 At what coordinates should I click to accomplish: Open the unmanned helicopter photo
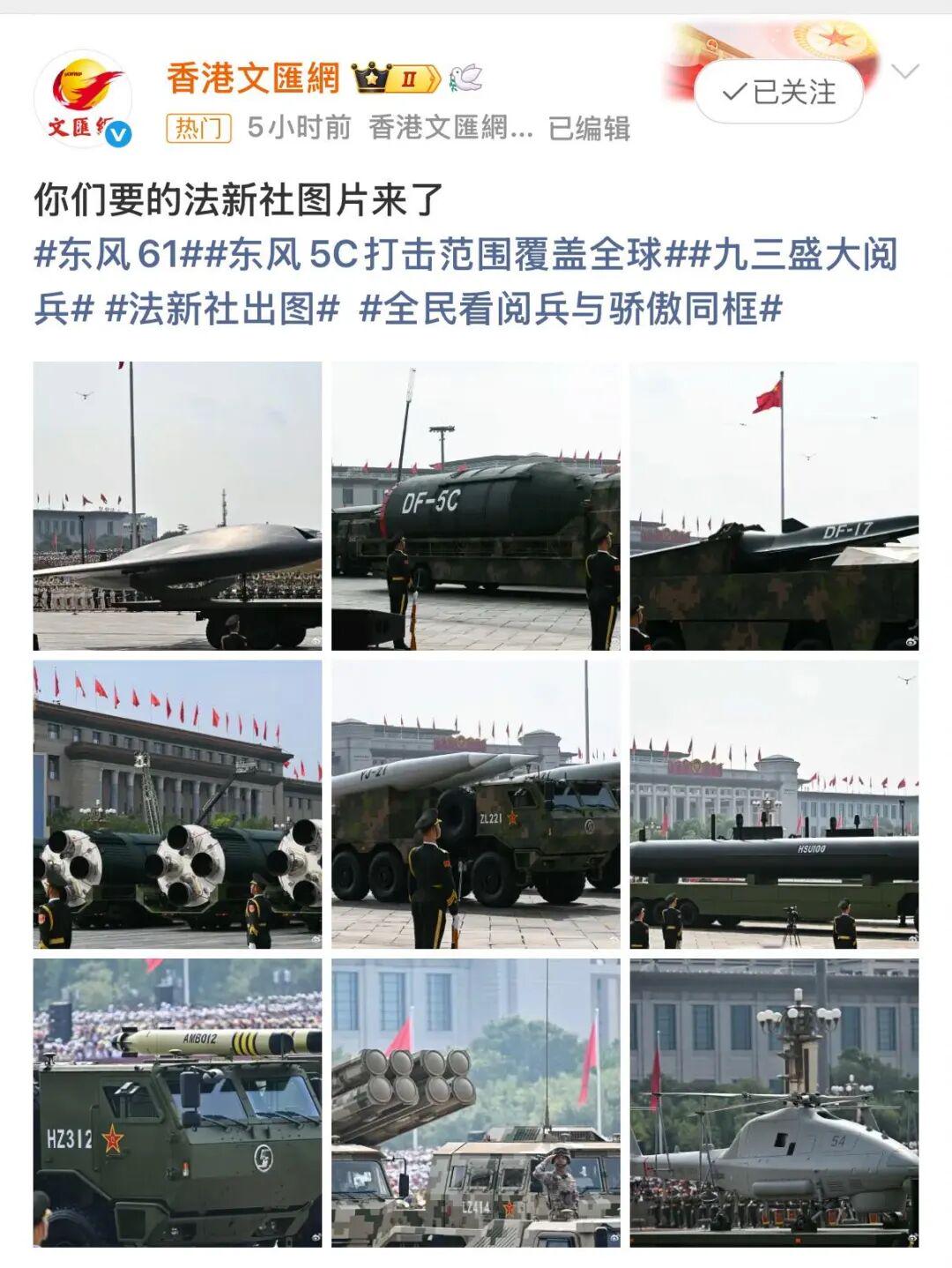pyautogui.click(x=774, y=1102)
